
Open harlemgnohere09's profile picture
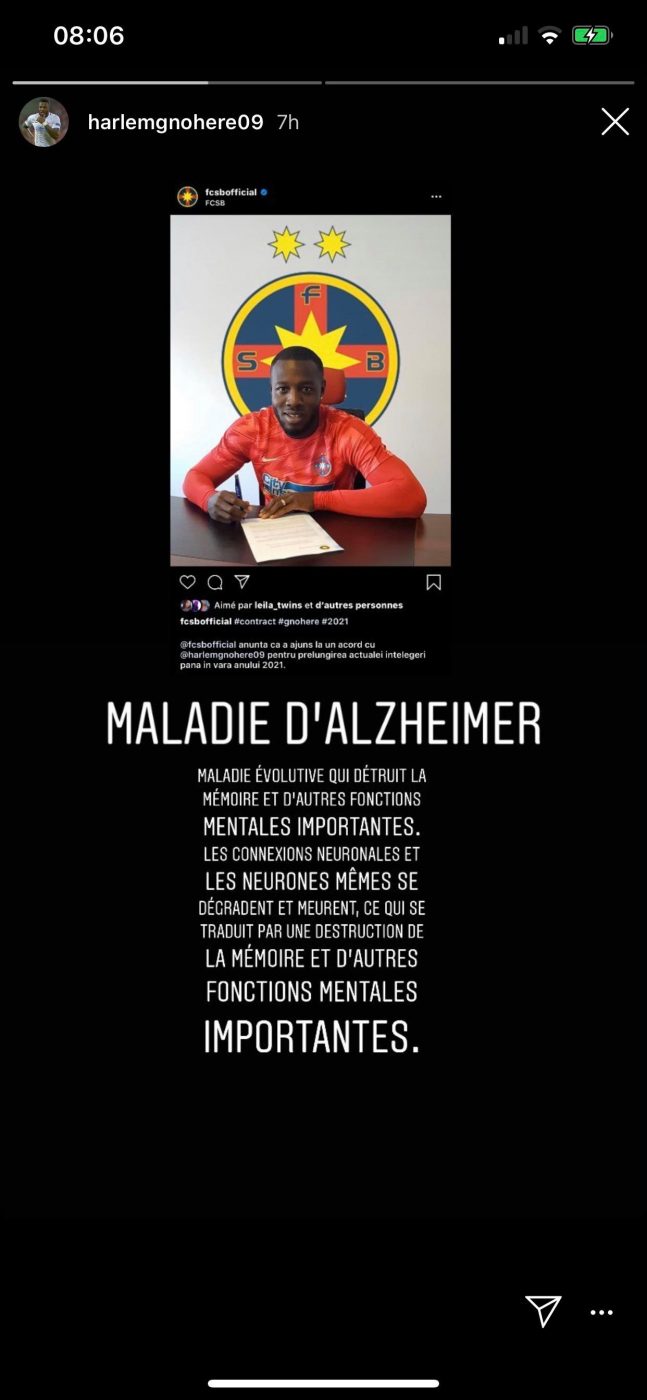coord(44,122)
